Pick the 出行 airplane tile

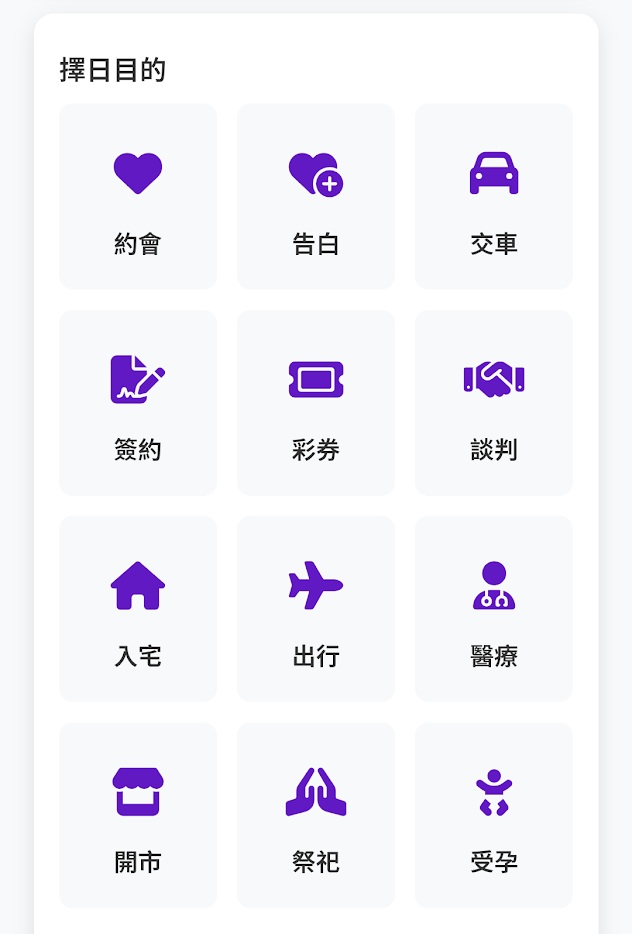click(316, 609)
